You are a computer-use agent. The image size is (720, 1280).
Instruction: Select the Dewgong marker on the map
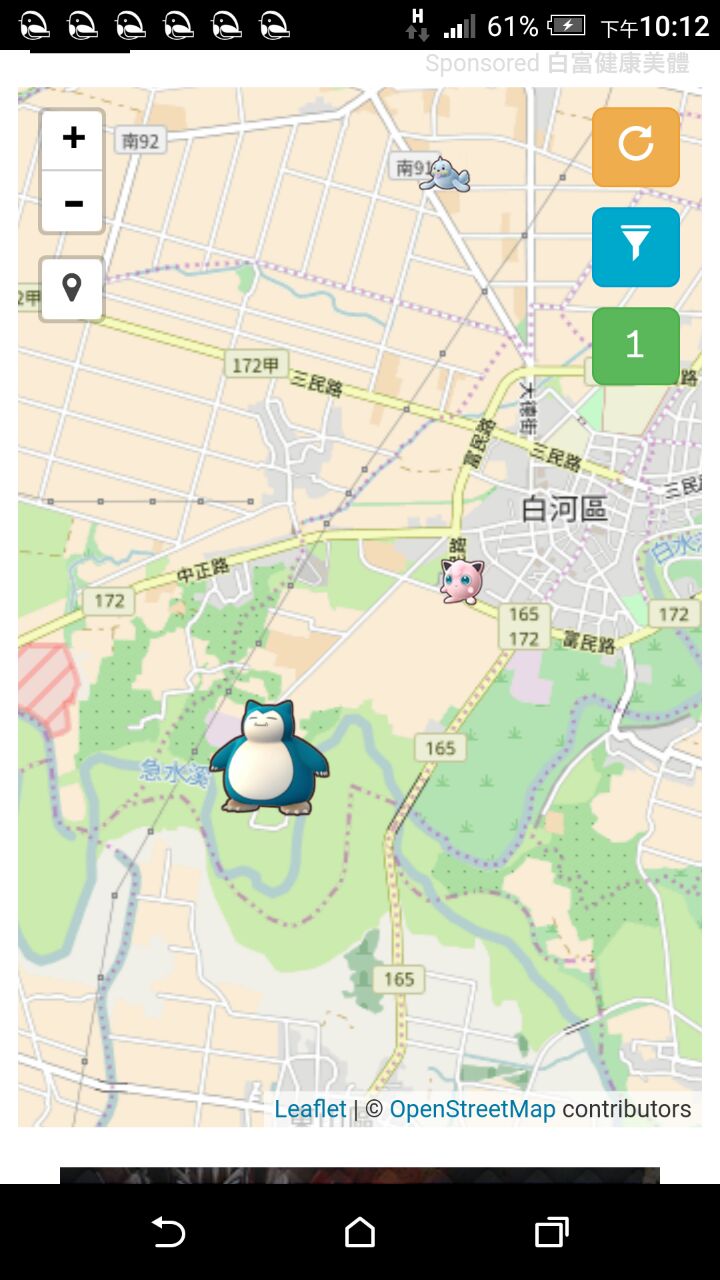click(445, 175)
